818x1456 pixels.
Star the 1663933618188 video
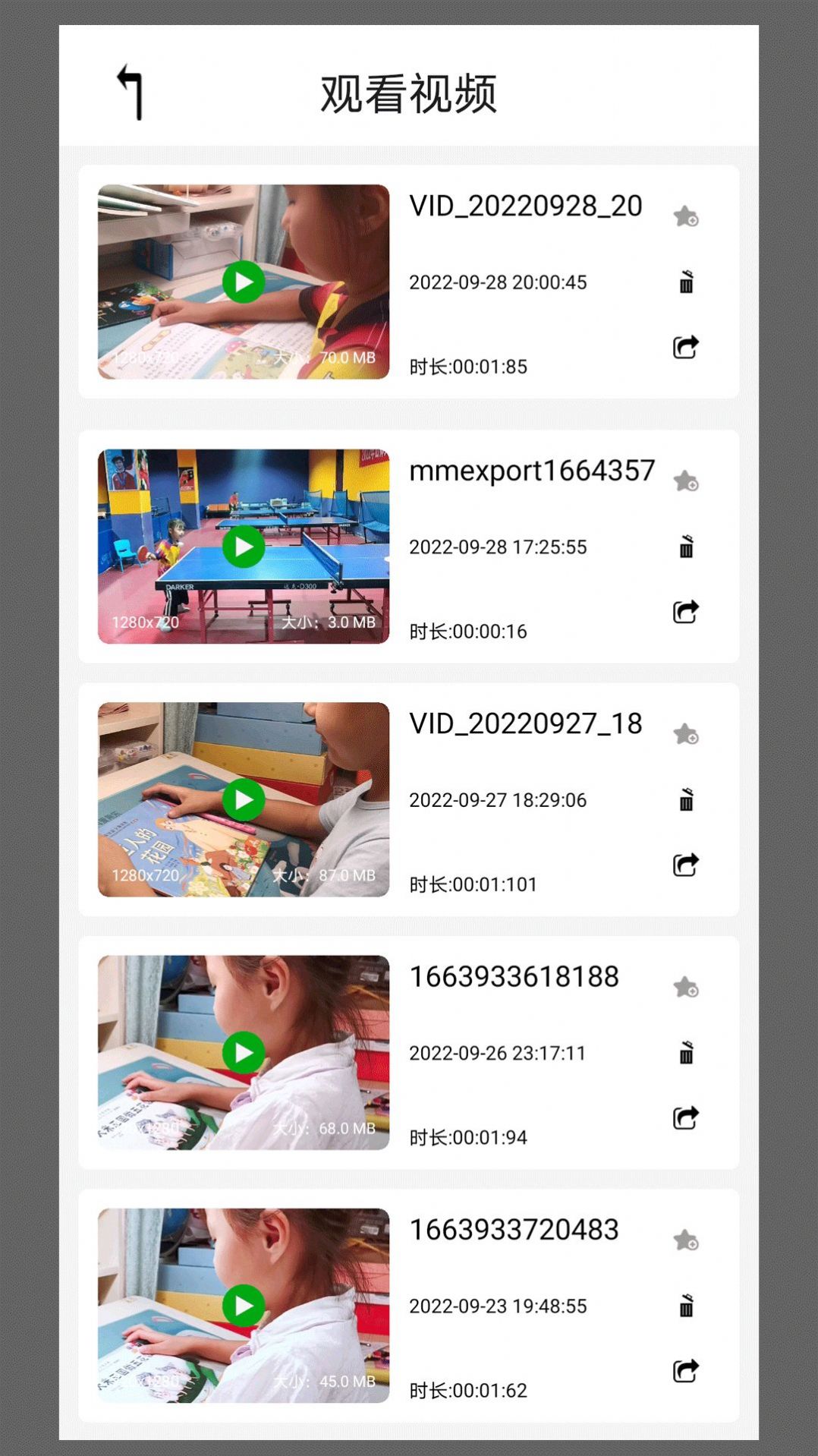[x=686, y=987]
